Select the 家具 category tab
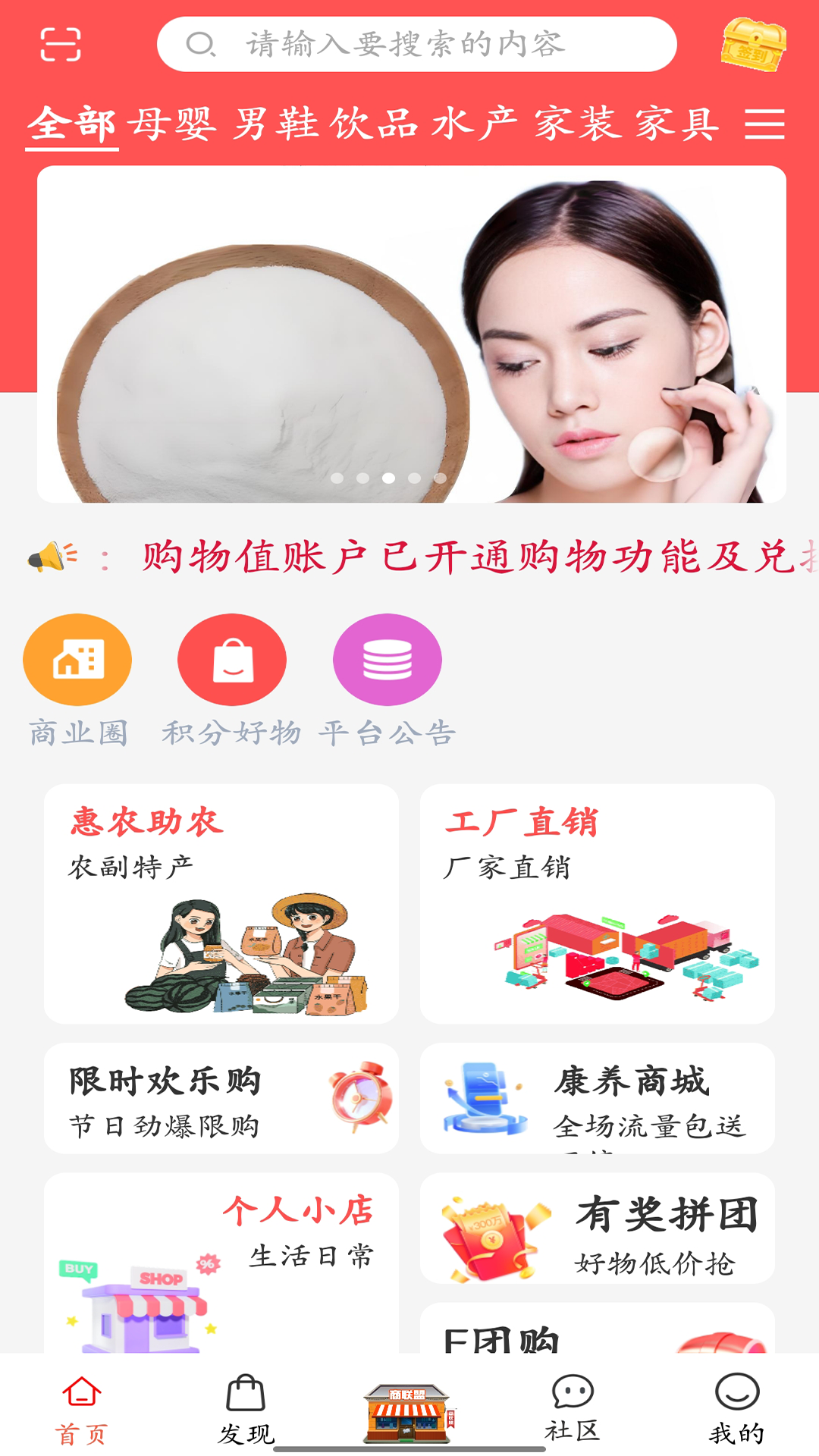Image resolution: width=819 pixels, height=1456 pixels. click(677, 124)
